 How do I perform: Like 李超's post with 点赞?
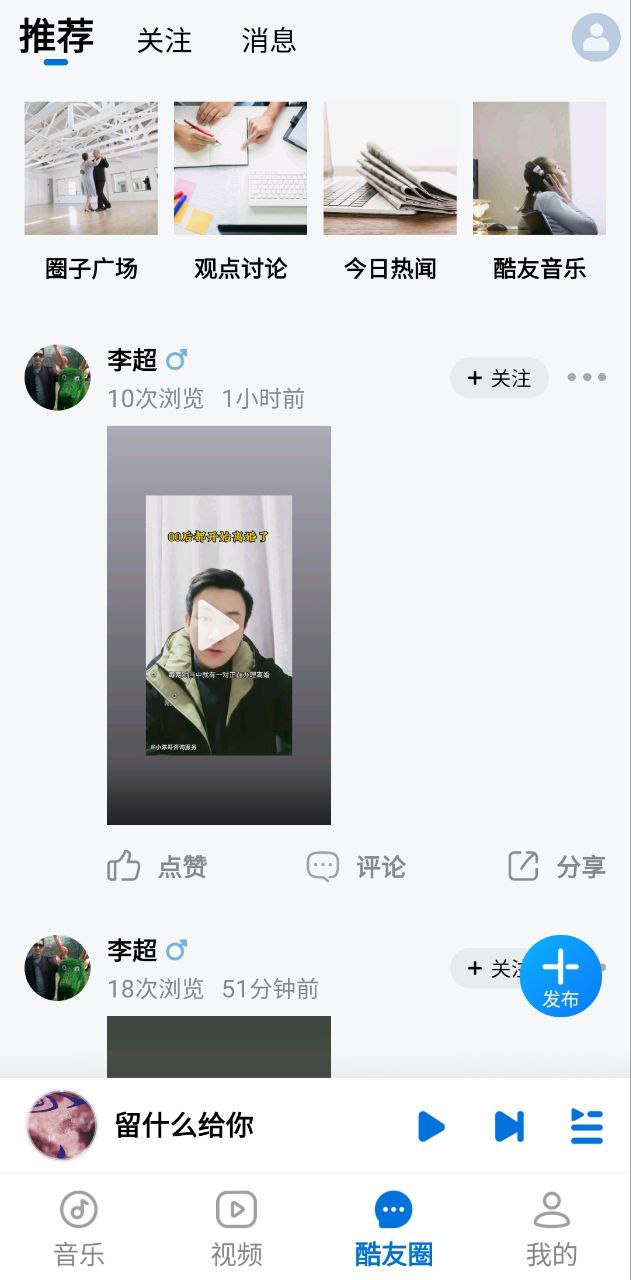coord(157,866)
